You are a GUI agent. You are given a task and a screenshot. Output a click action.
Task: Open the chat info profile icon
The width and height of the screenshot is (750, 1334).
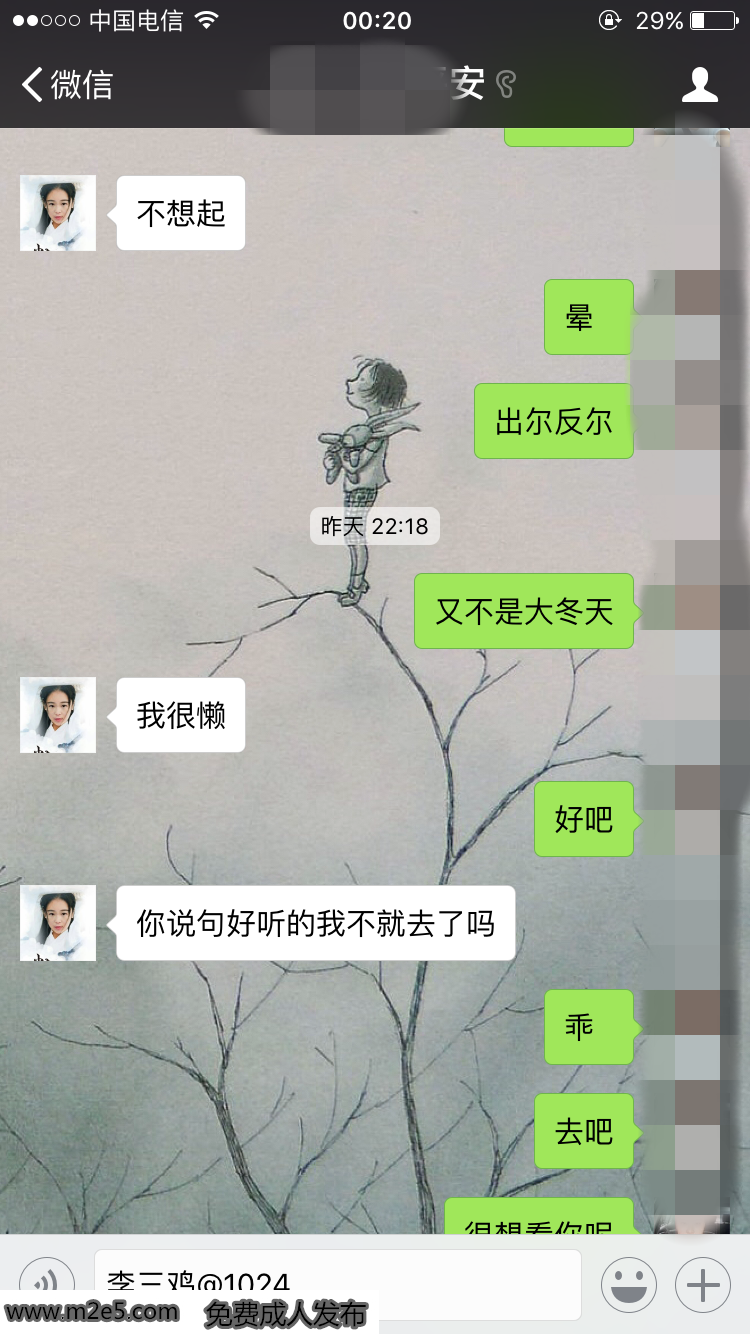(x=699, y=85)
